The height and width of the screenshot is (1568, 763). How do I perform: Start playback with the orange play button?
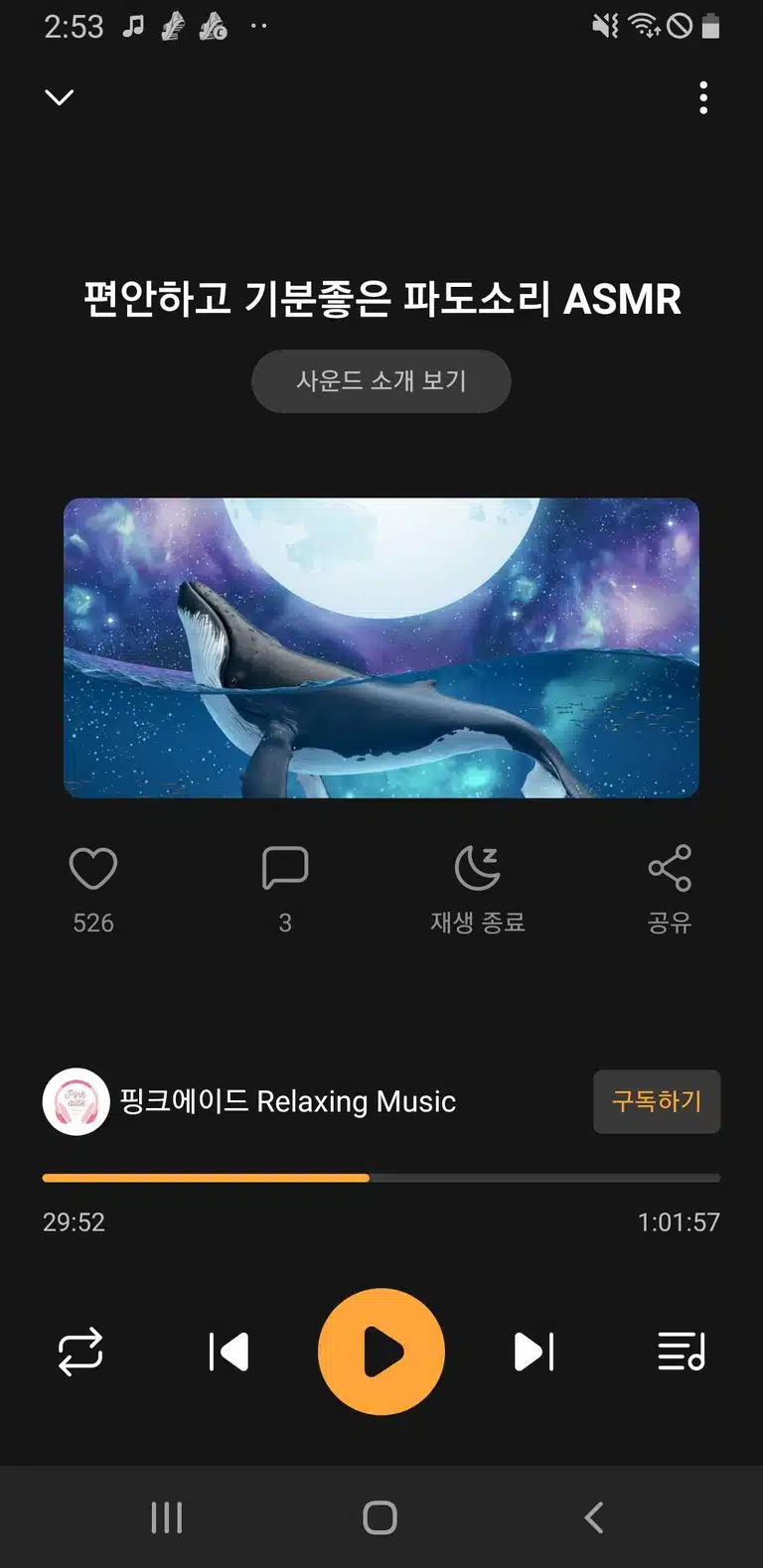381,1352
